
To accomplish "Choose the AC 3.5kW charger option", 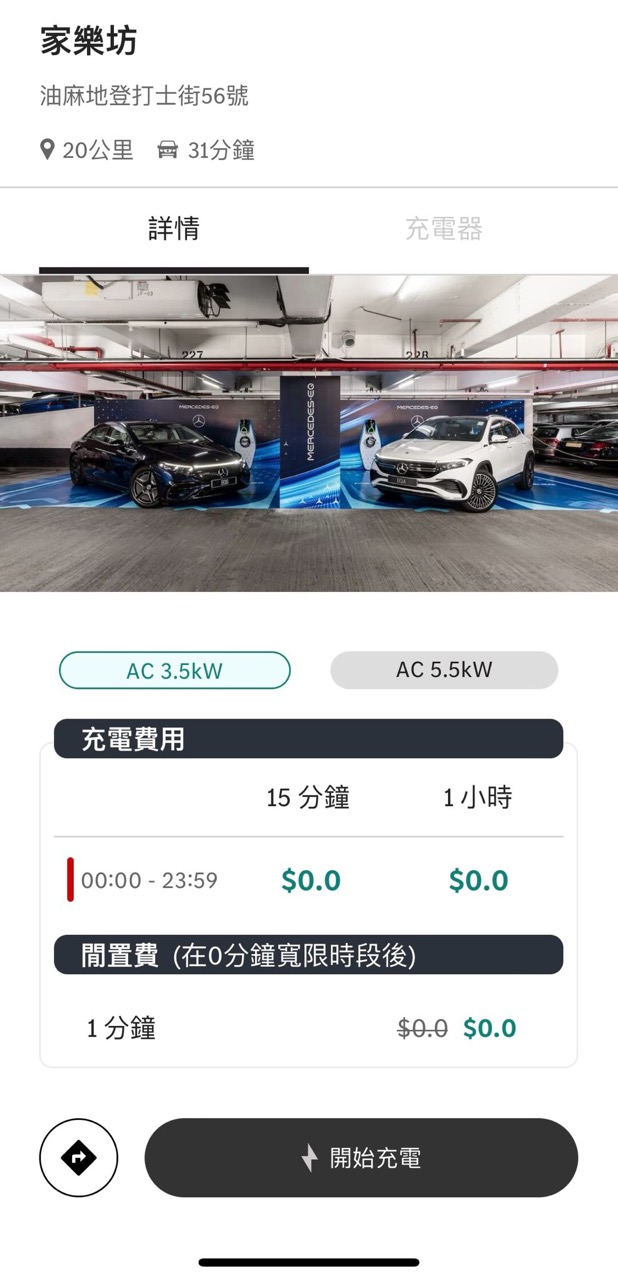I will [175, 671].
